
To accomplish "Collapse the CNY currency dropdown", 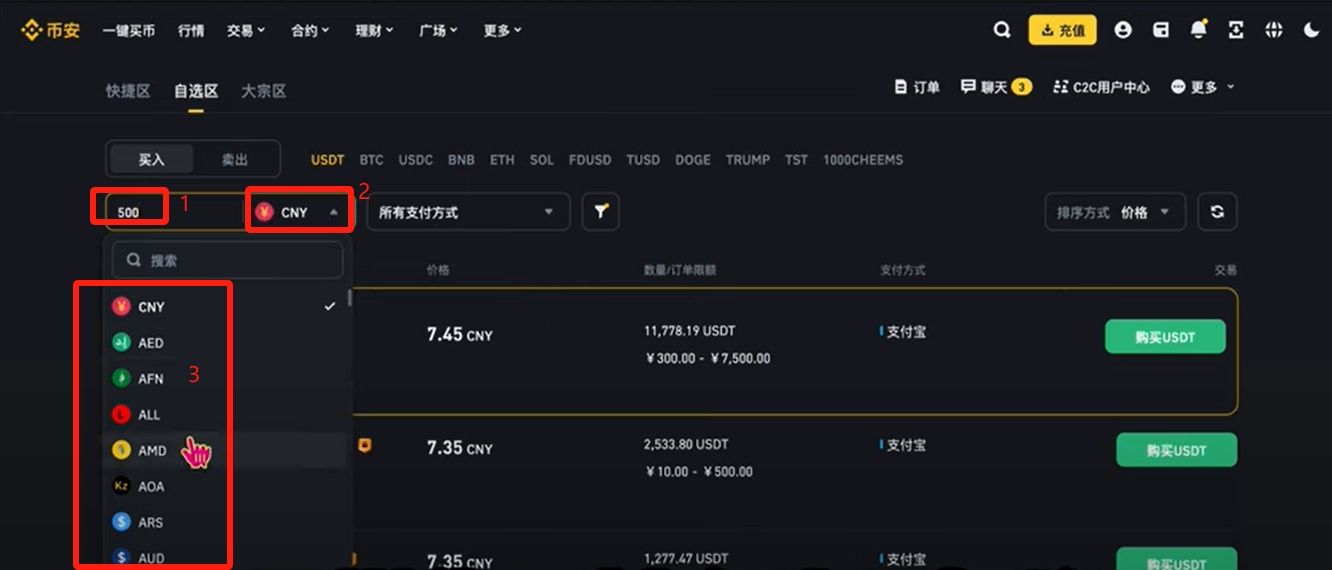I will tap(300, 212).
